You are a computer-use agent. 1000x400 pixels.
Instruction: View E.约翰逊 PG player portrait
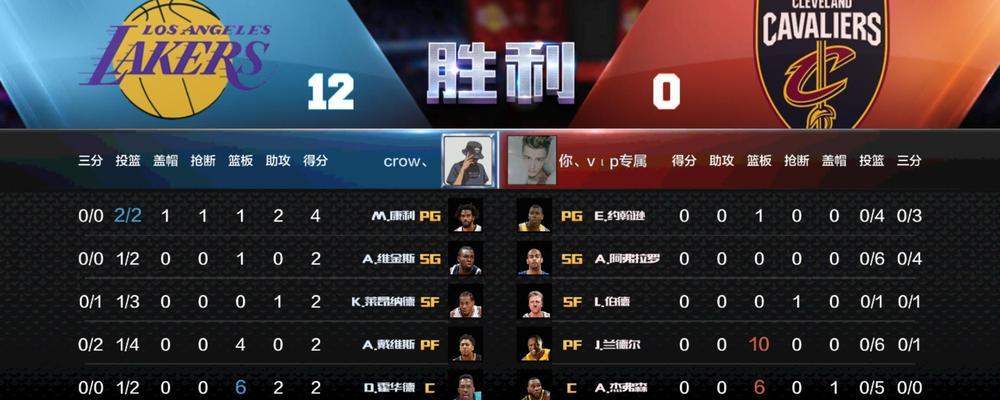(535, 216)
